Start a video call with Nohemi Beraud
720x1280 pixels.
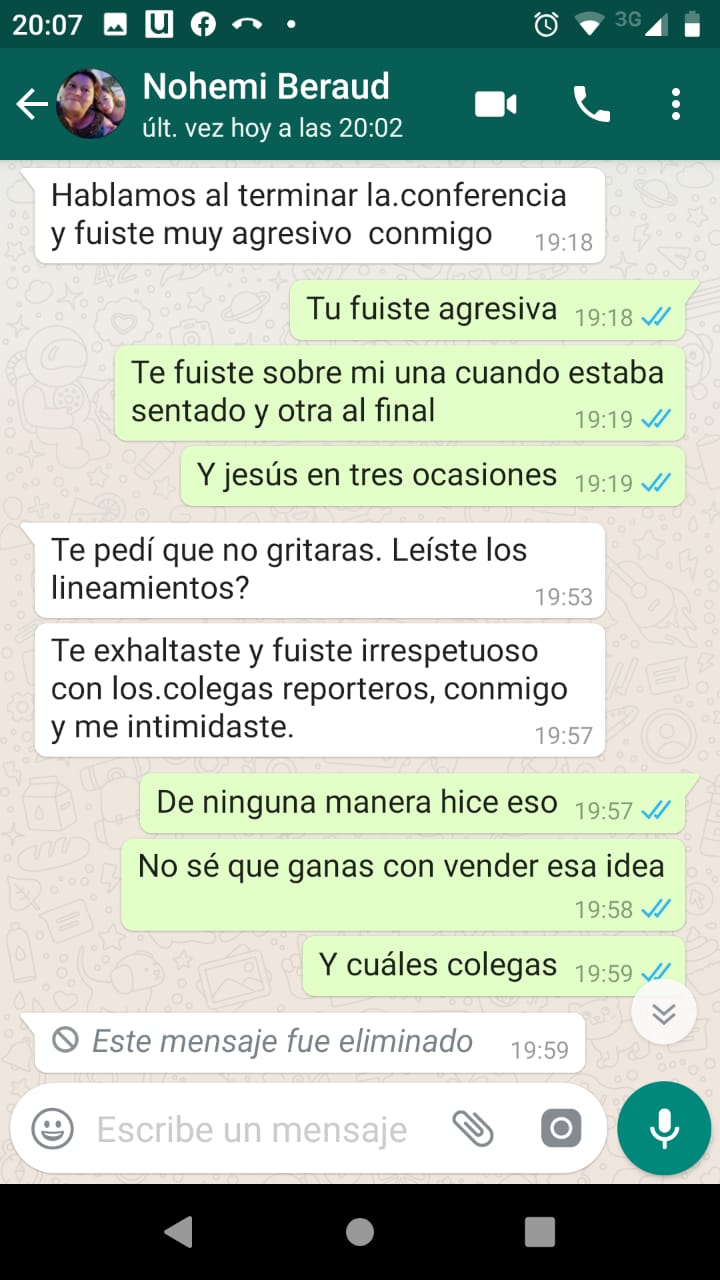[496, 104]
